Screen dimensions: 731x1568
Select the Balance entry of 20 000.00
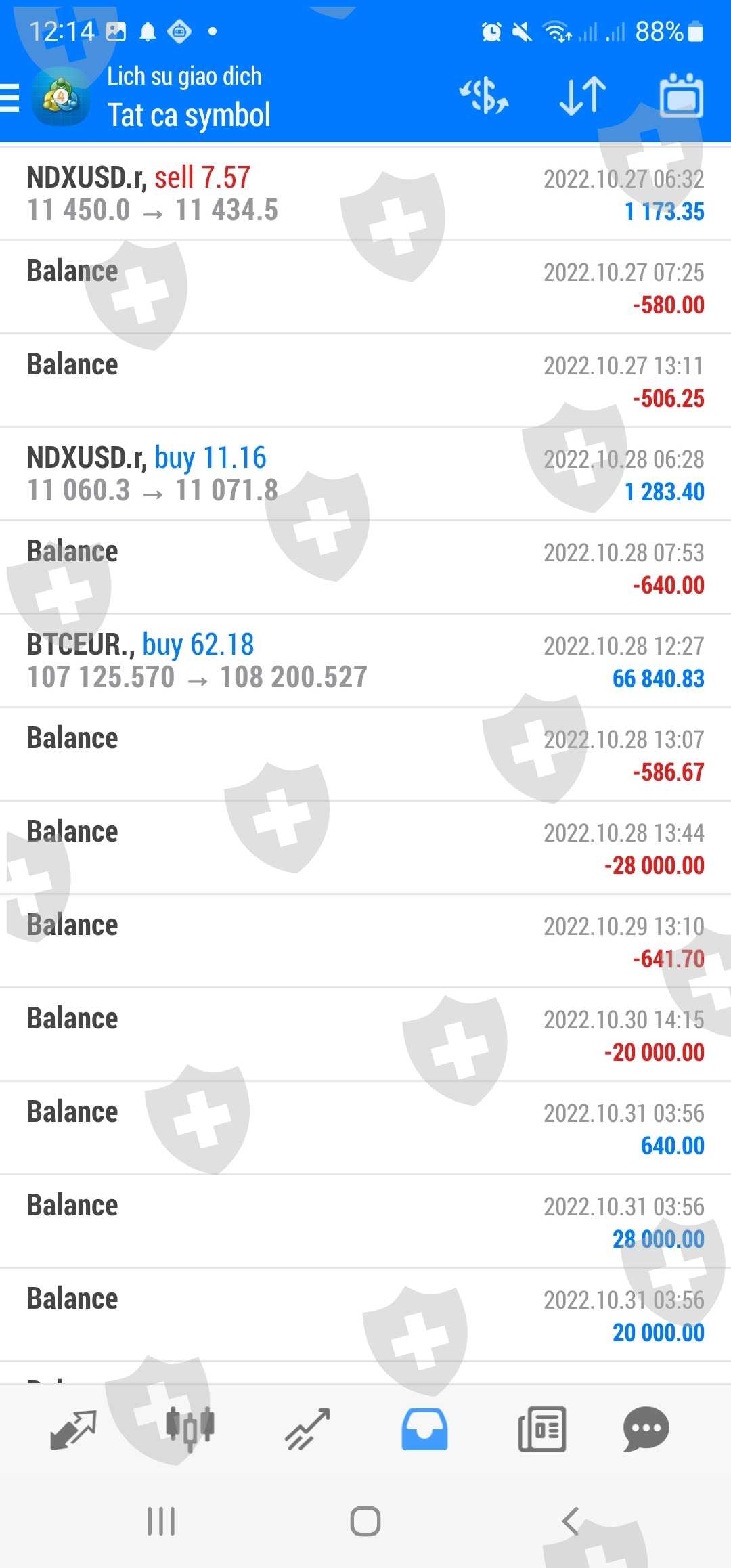point(365,1315)
